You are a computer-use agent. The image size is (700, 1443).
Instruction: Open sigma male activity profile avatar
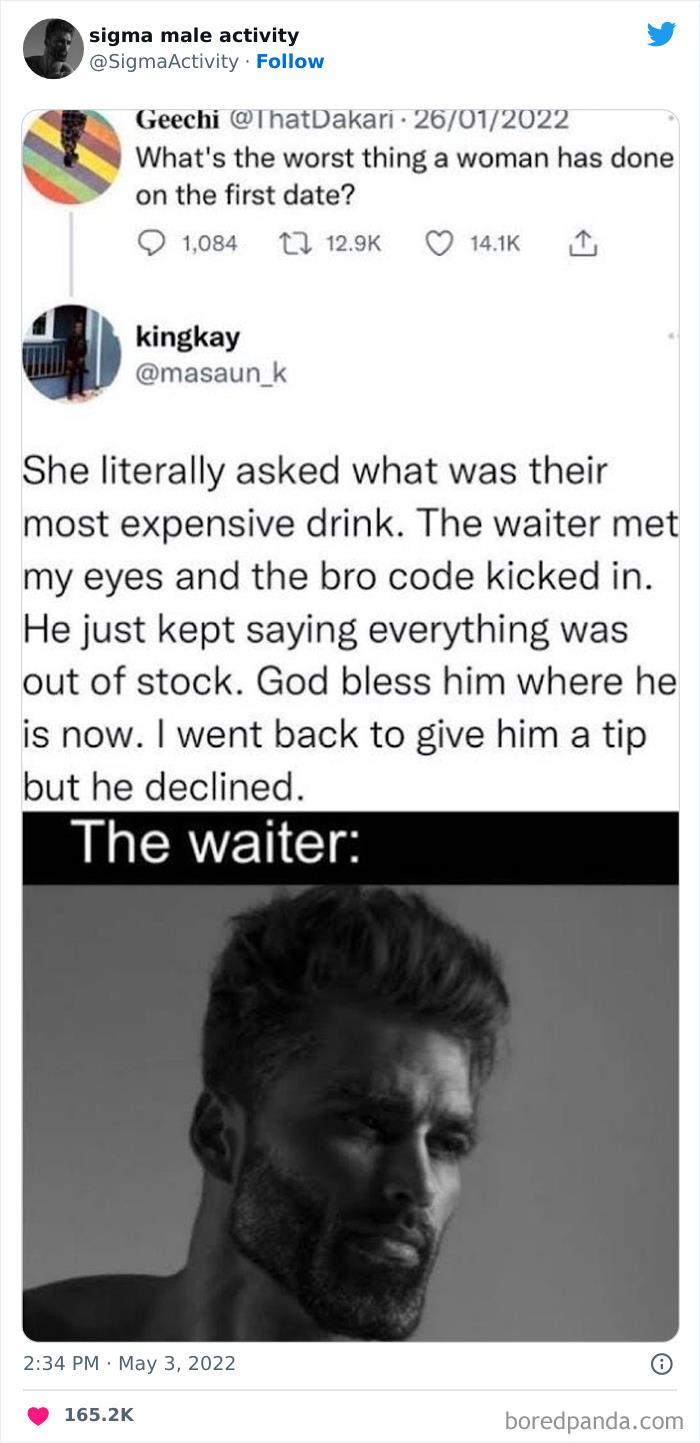[x=53, y=48]
